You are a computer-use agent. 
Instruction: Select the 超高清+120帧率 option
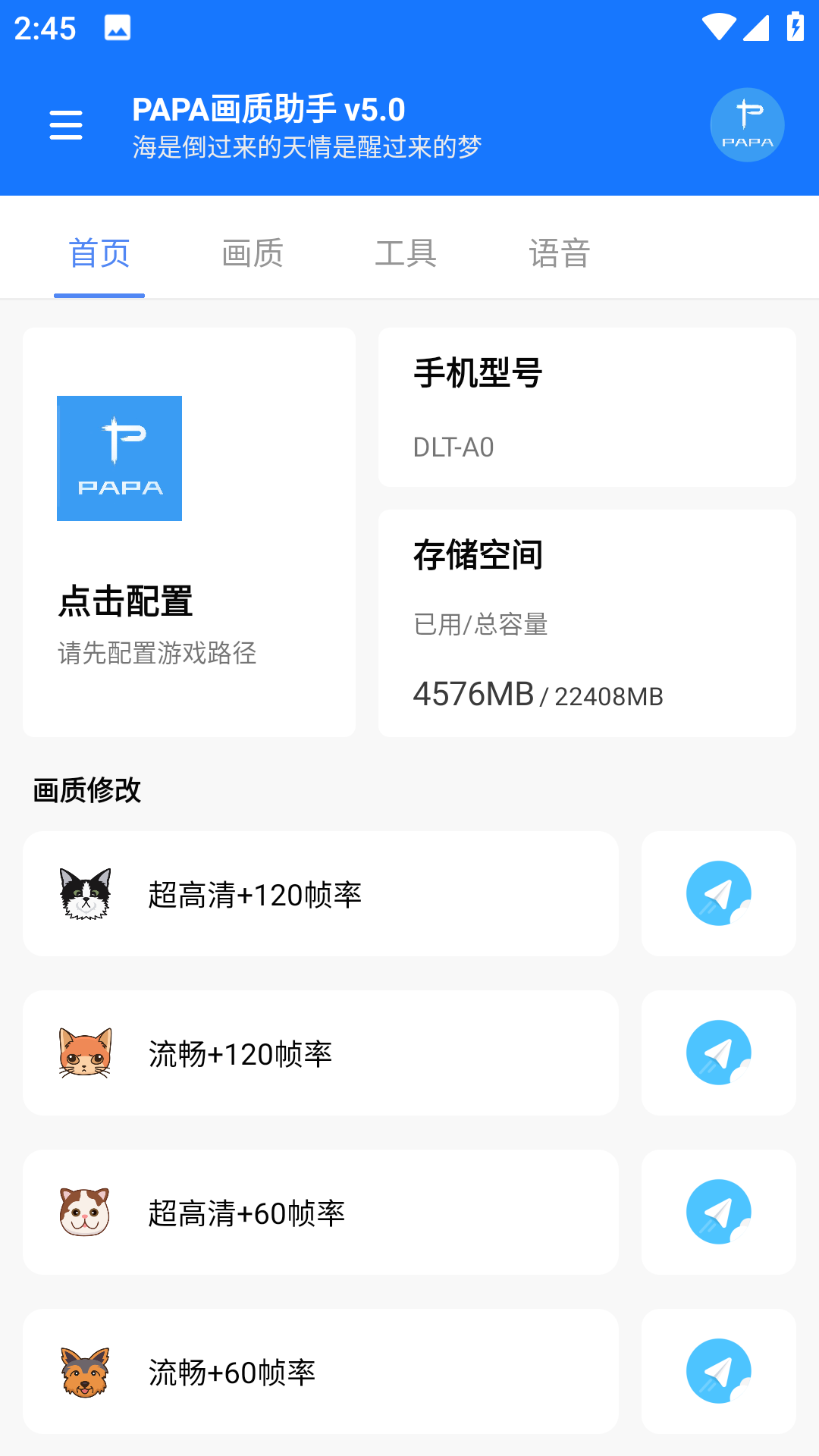pyautogui.click(x=320, y=894)
